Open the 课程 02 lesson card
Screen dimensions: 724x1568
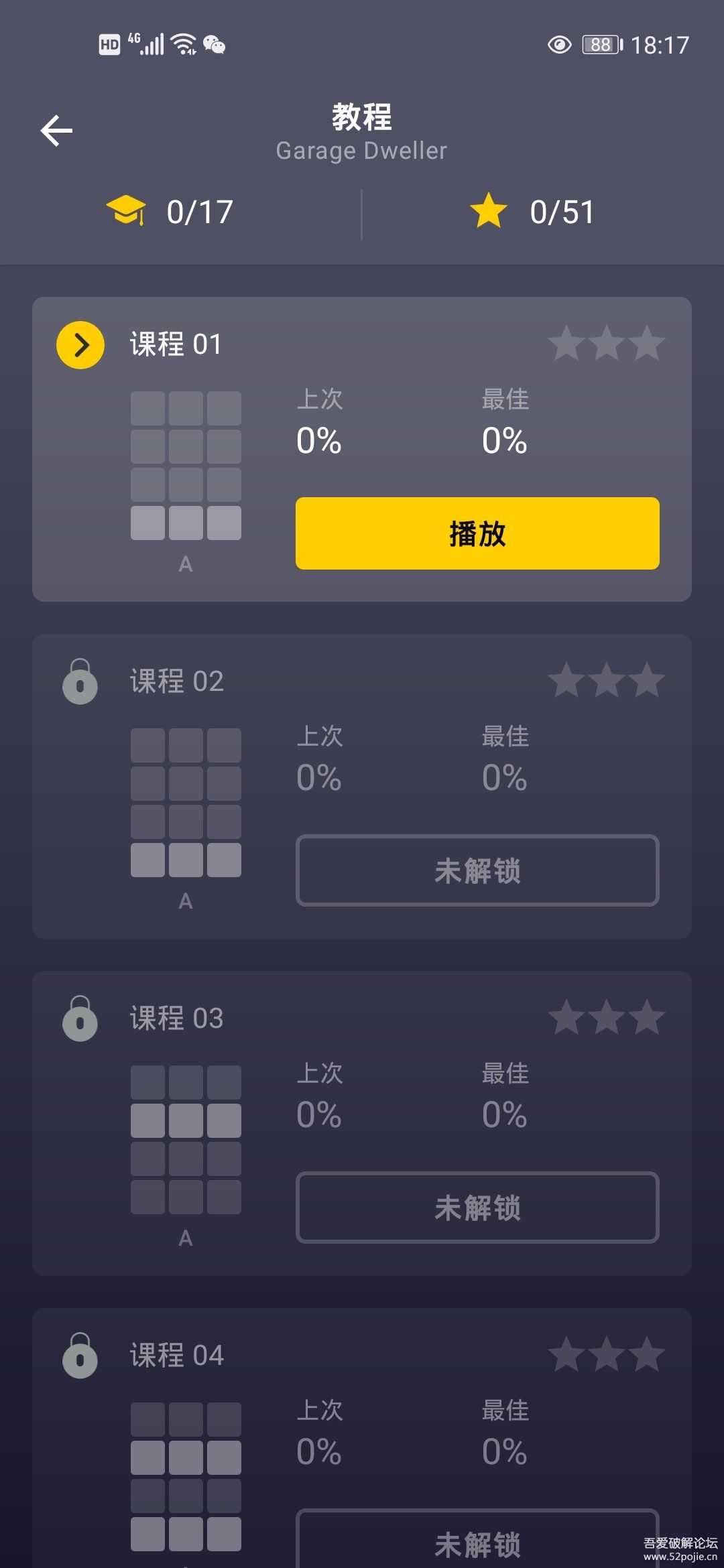pyautogui.click(x=177, y=681)
